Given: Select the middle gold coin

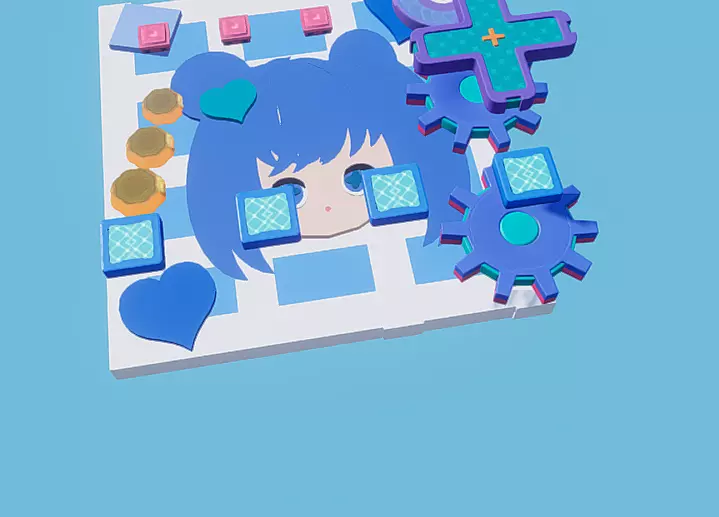Looking at the screenshot, I should (x=150, y=147).
